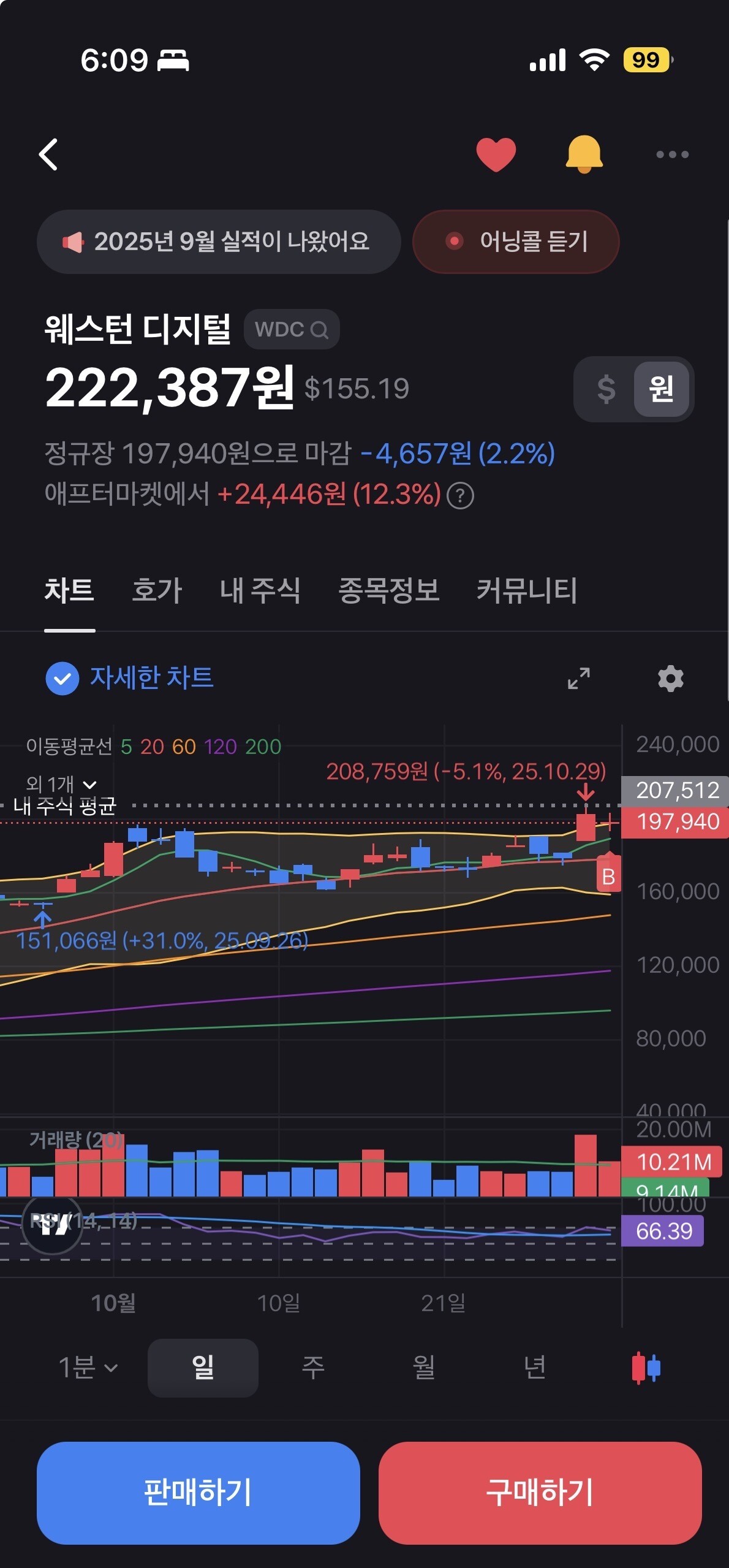
Task: Tap the WDC ticker search chip
Action: pyautogui.click(x=292, y=329)
